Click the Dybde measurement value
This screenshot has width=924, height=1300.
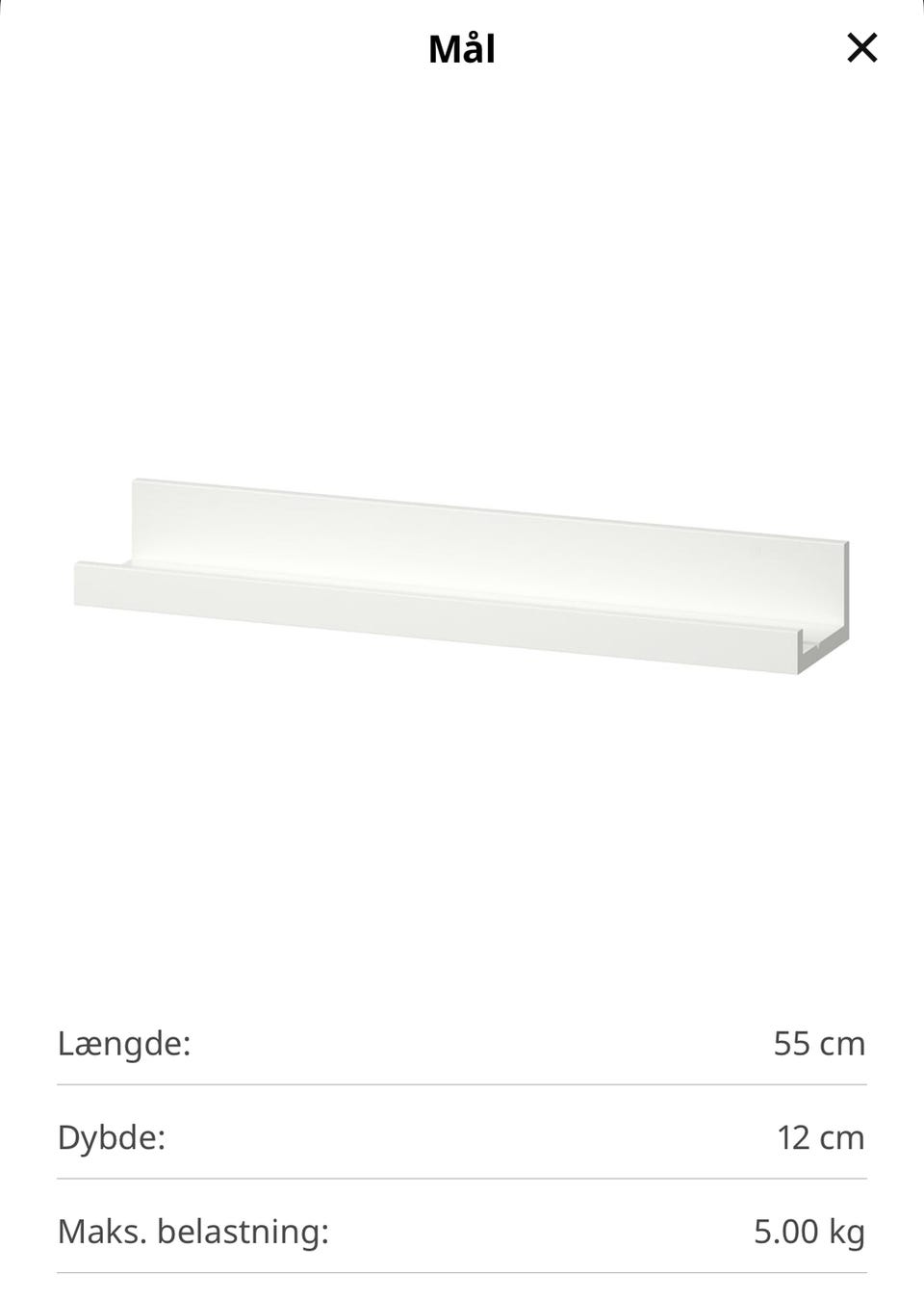point(823,1136)
